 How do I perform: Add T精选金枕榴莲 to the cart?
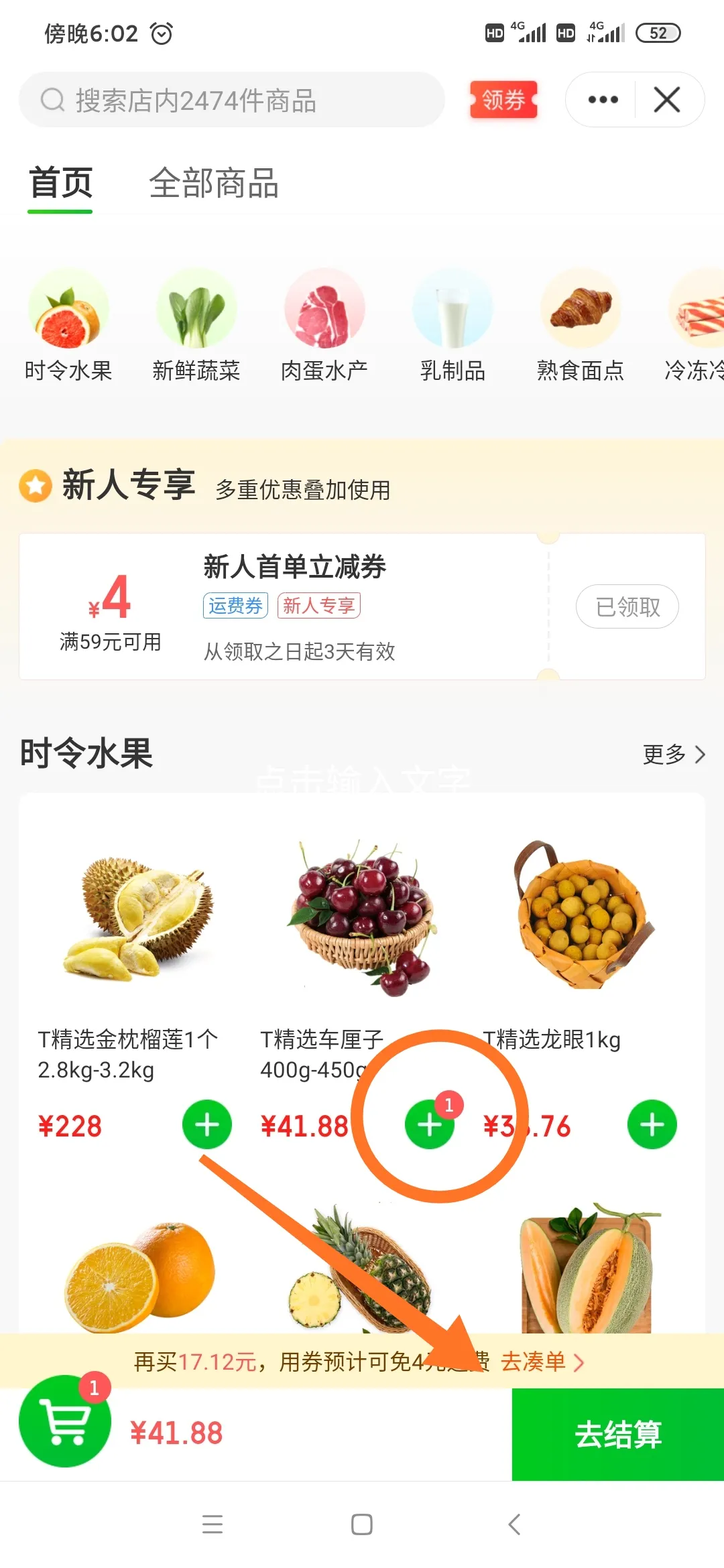207,1124
